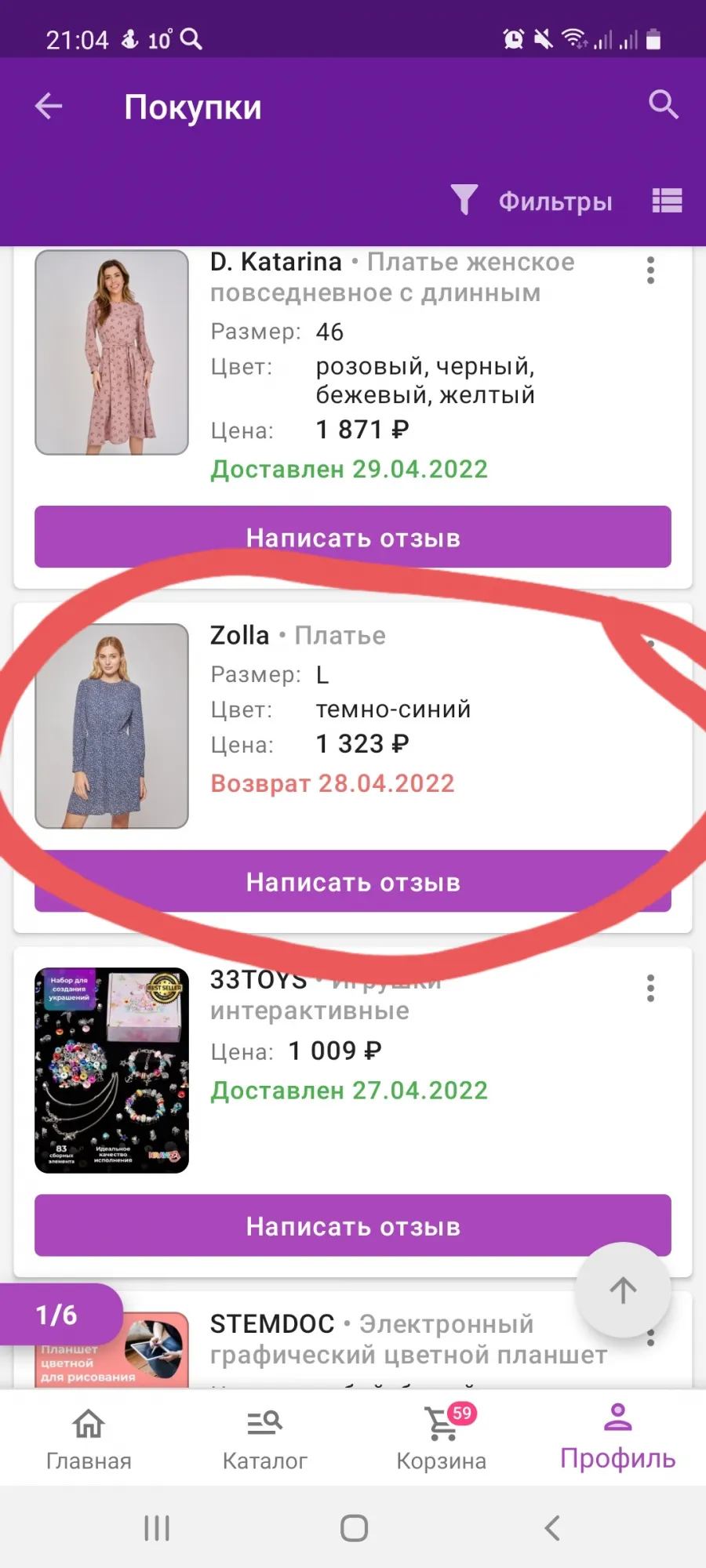706x1568 pixels.
Task: Open the D. Katarina dress photo
Action: 112,352
